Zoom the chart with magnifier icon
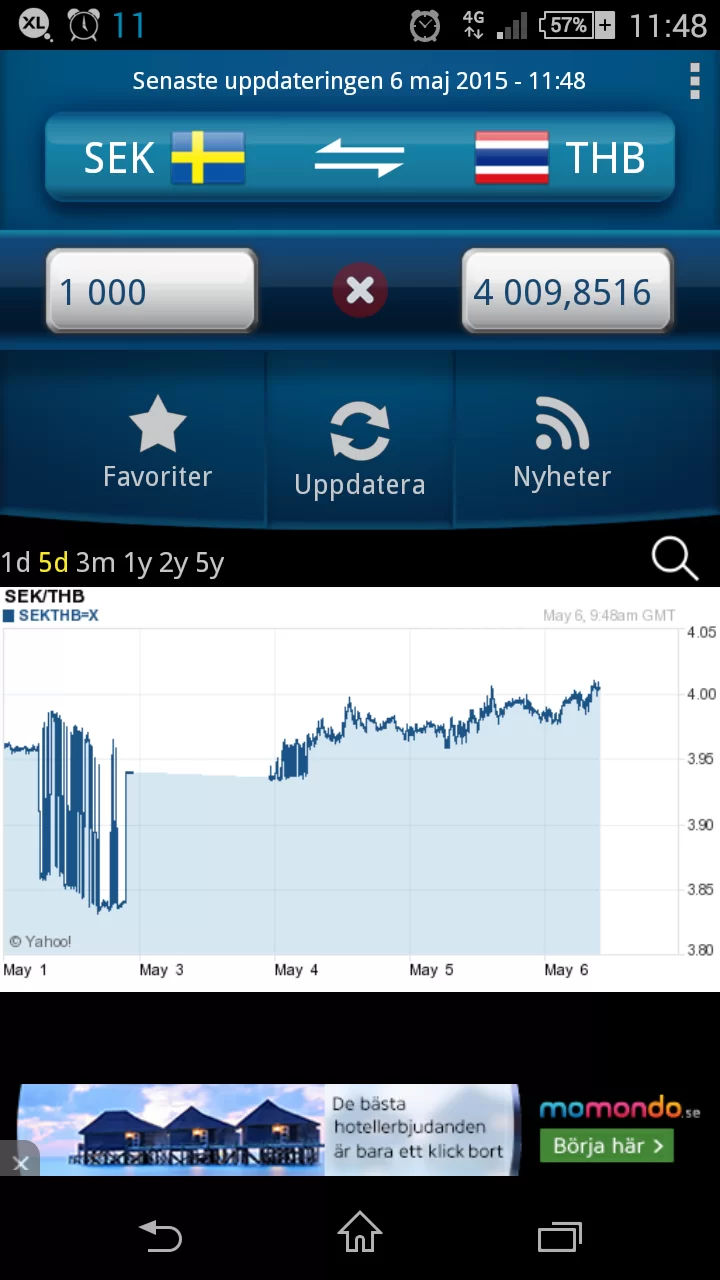 pos(675,559)
